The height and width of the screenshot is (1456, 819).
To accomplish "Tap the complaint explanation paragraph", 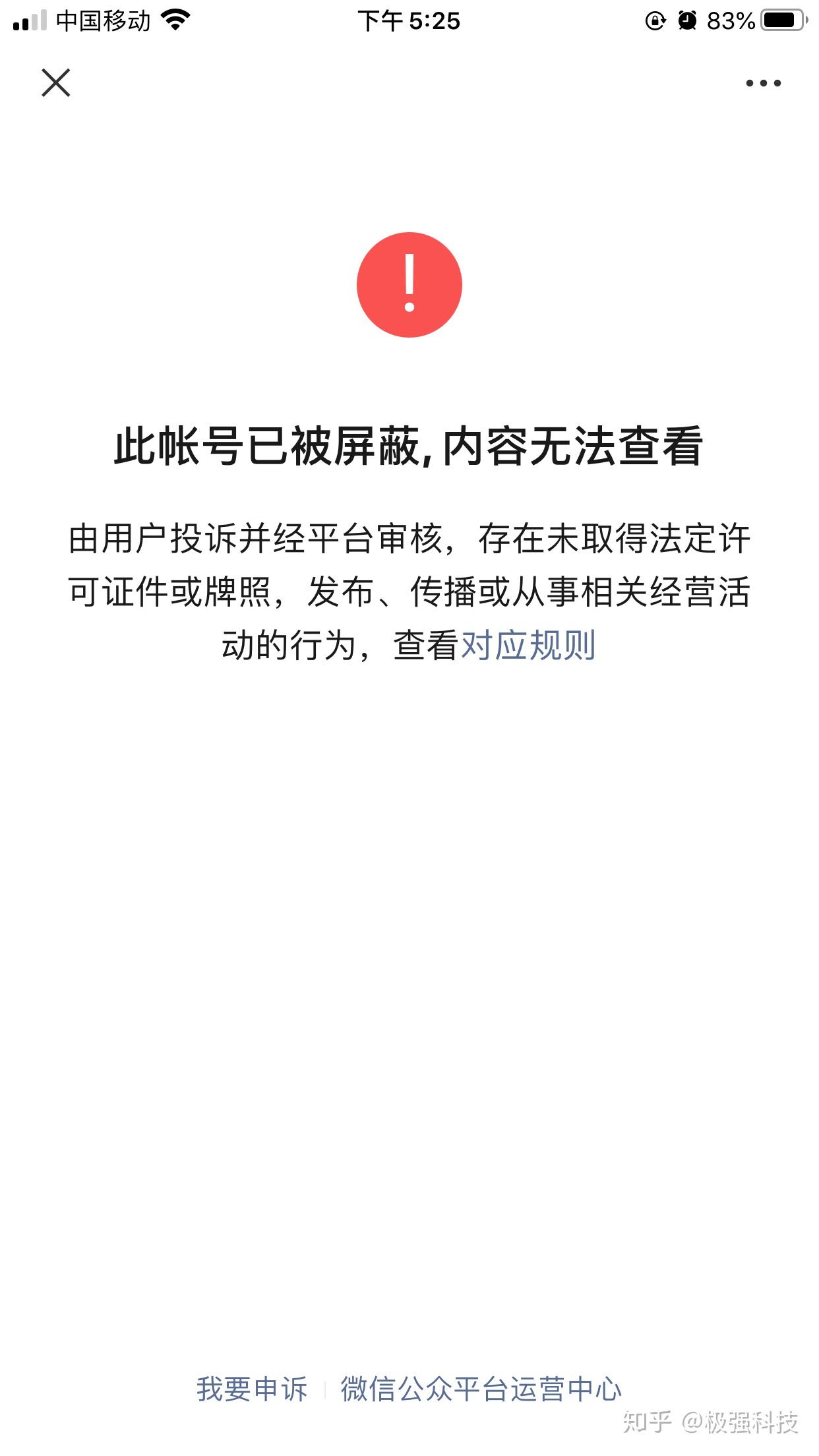I will [x=409, y=590].
